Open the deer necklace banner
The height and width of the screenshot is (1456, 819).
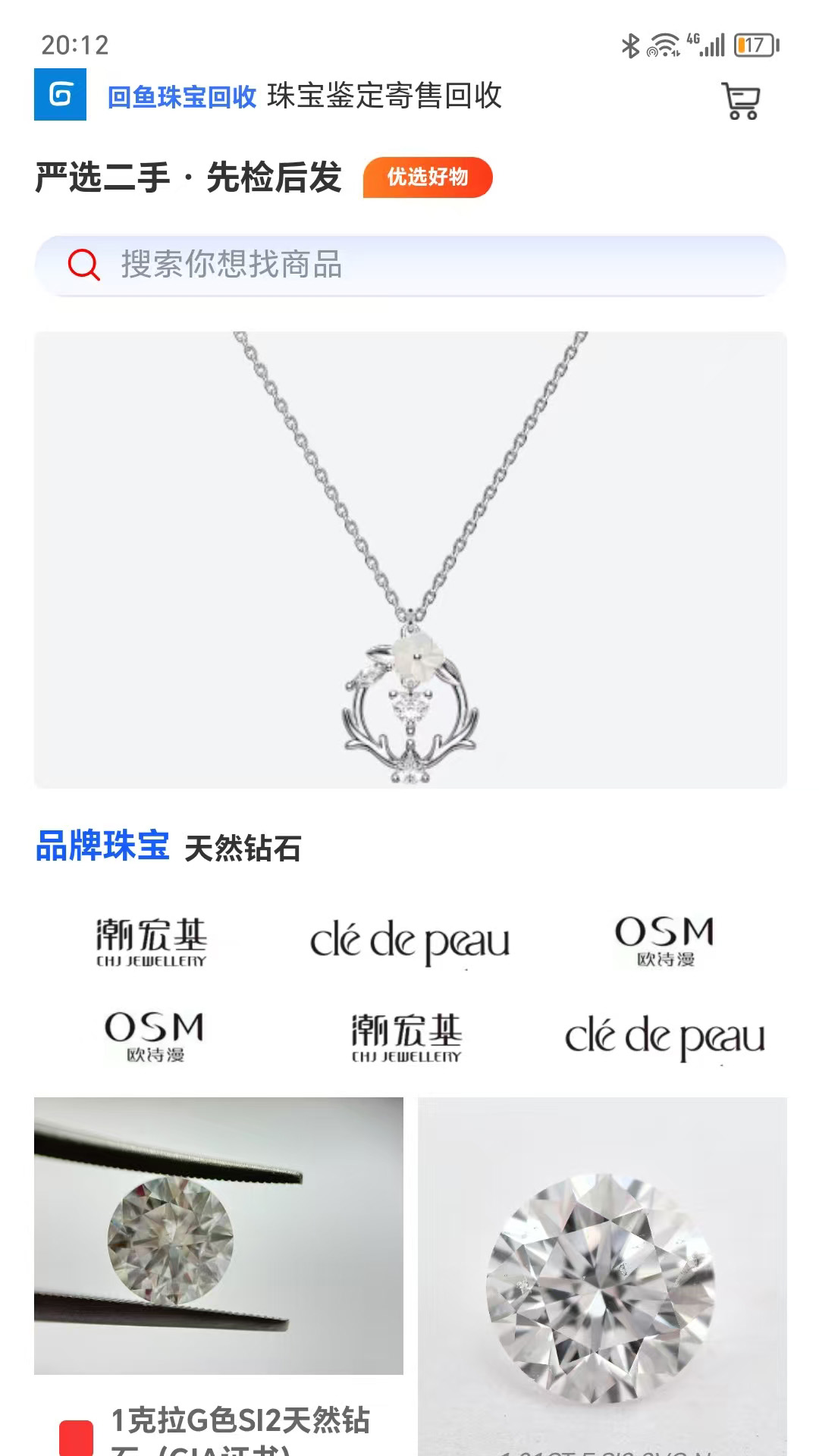pos(409,559)
